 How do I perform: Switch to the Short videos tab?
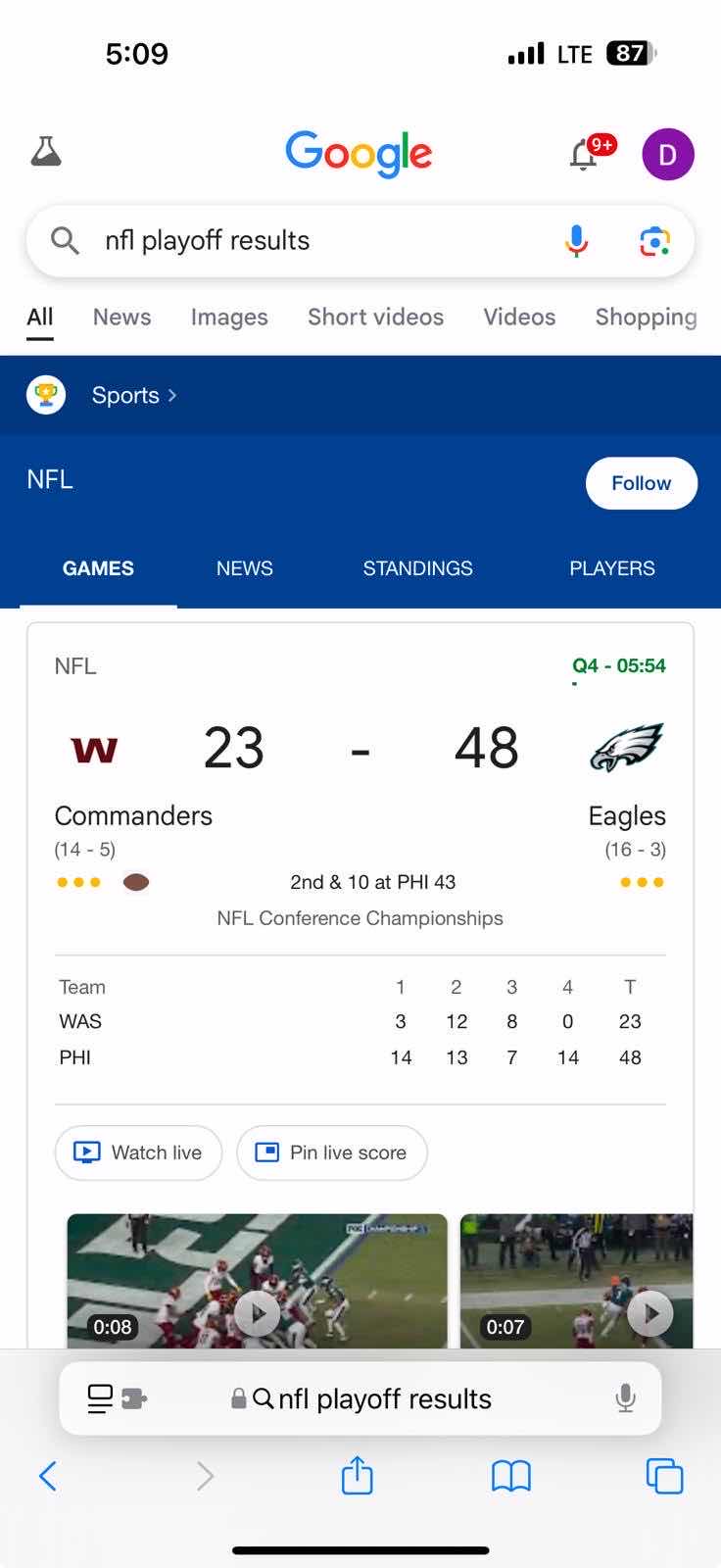pyautogui.click(x=375, y=317)
